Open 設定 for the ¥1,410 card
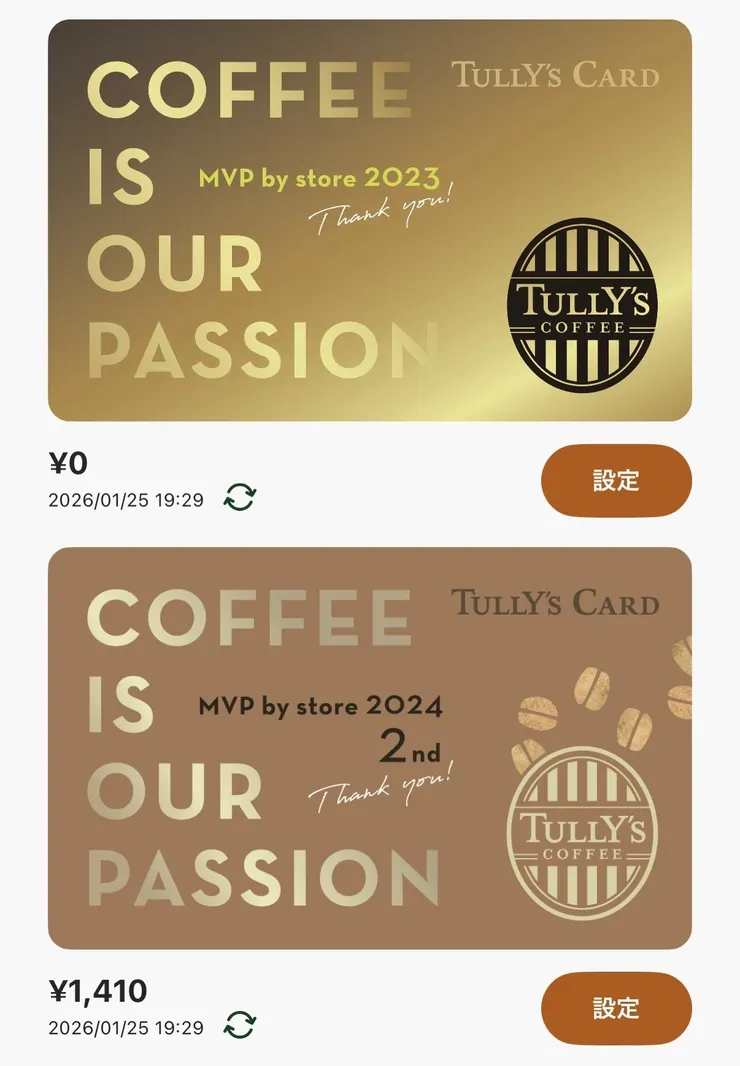Image resolution: width=740 pixels, height=1066 pixels. [x=616, y=1008]
